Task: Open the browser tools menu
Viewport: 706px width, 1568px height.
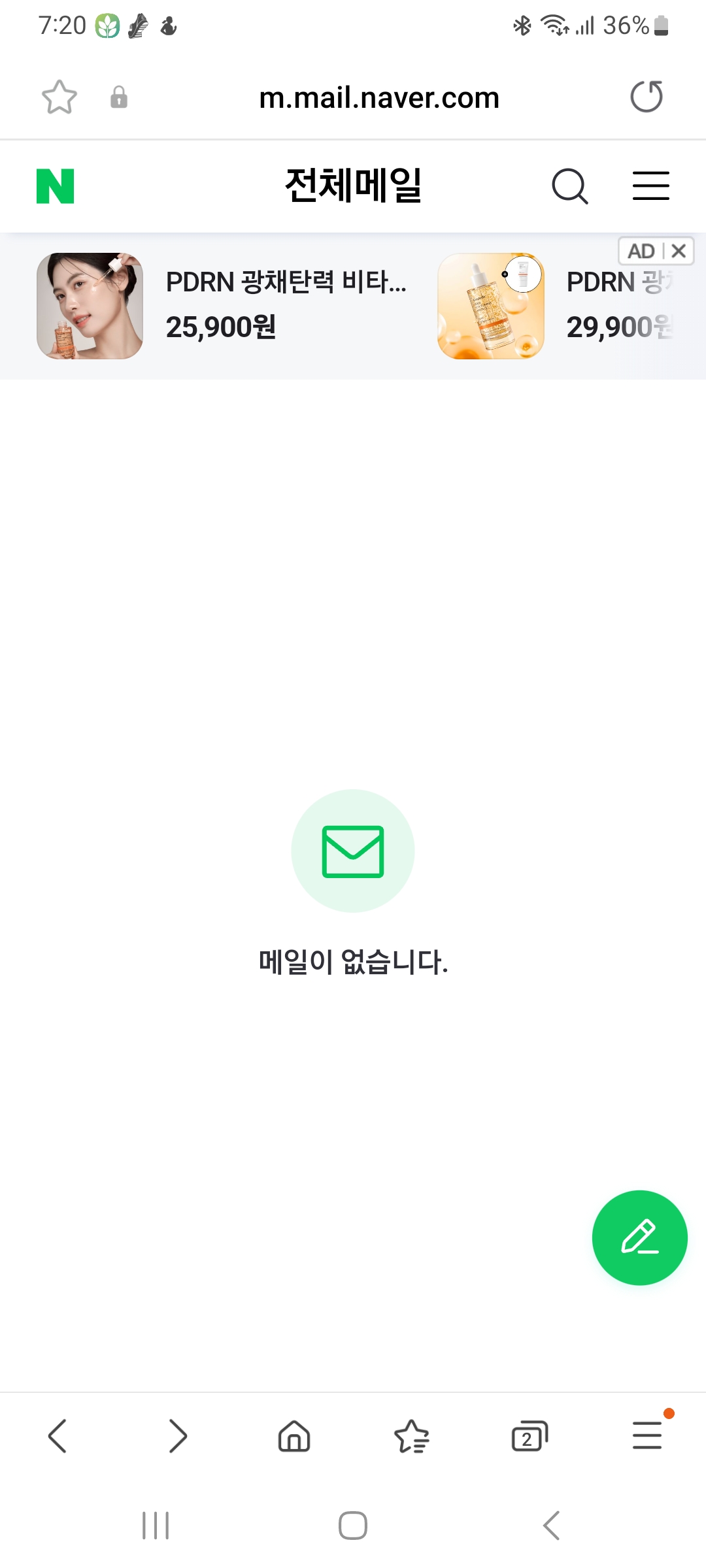Action: click(x=647, y=1436)
